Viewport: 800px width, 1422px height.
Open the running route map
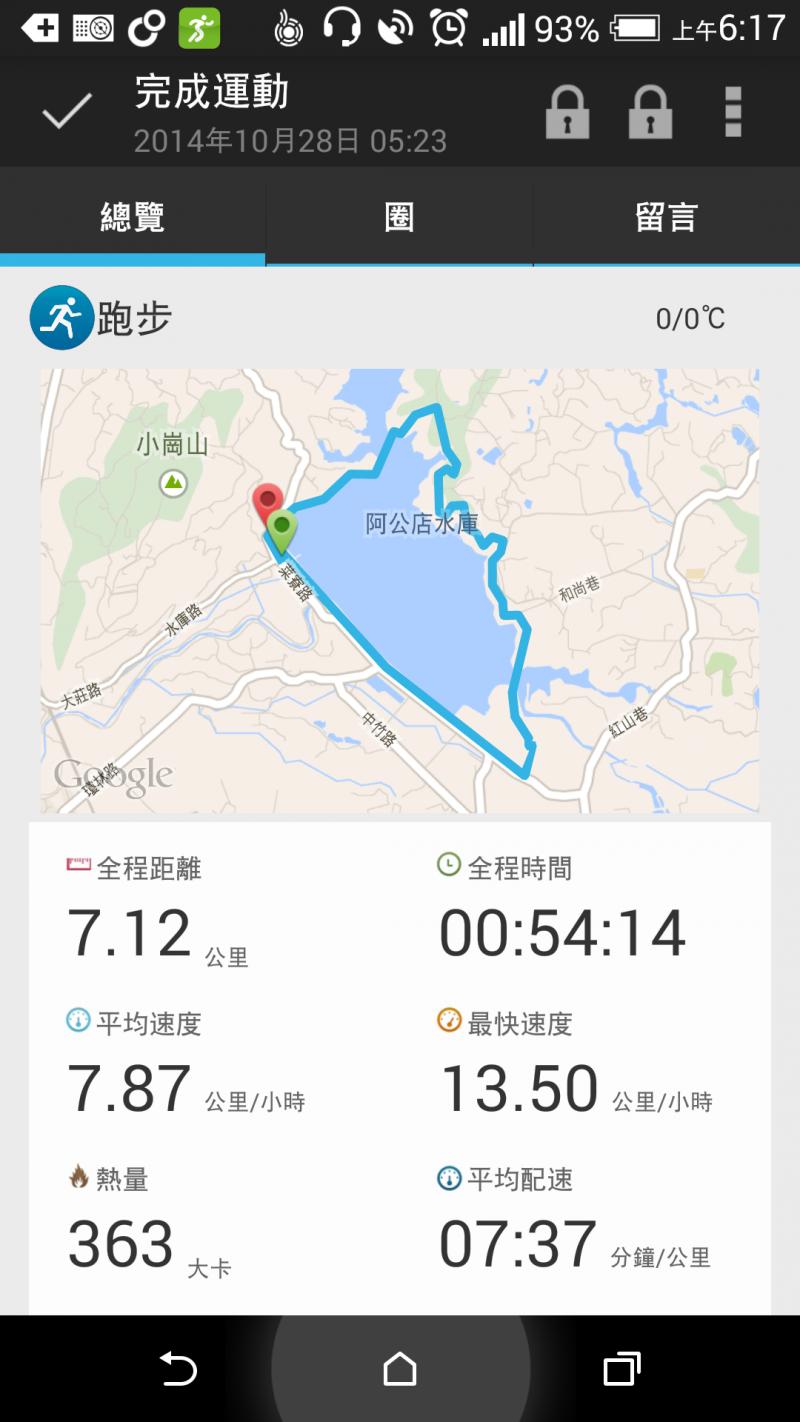399,590
